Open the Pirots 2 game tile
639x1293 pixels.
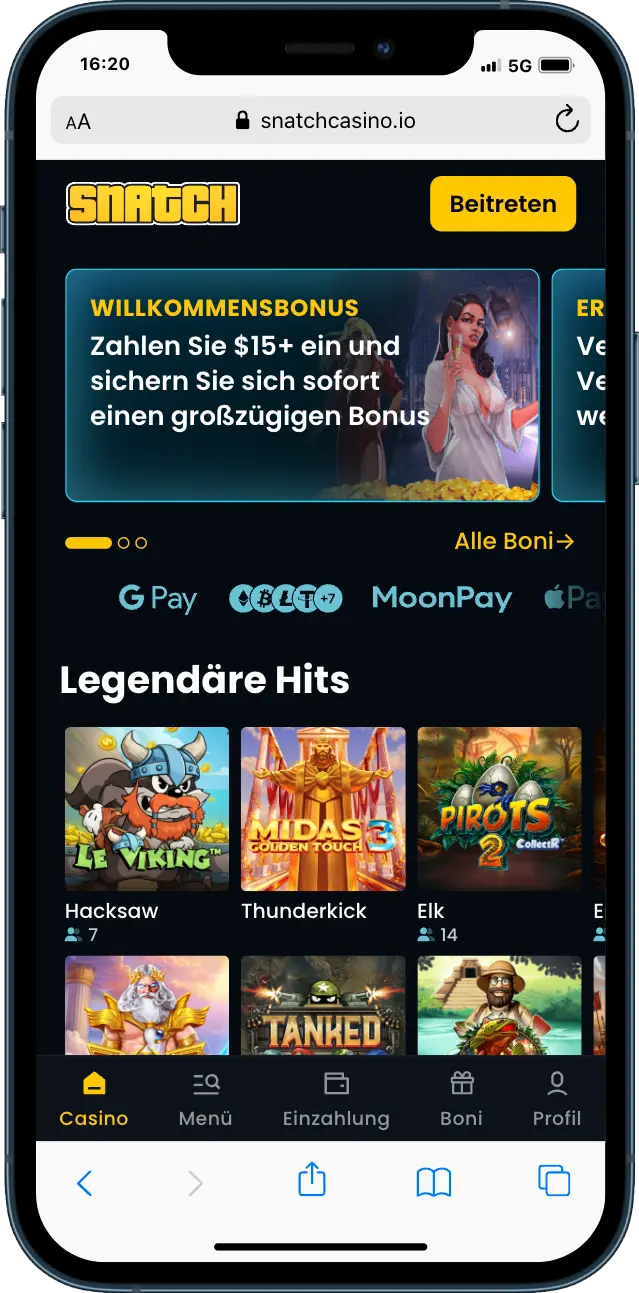pyautogui.click(x=499, y=808)
